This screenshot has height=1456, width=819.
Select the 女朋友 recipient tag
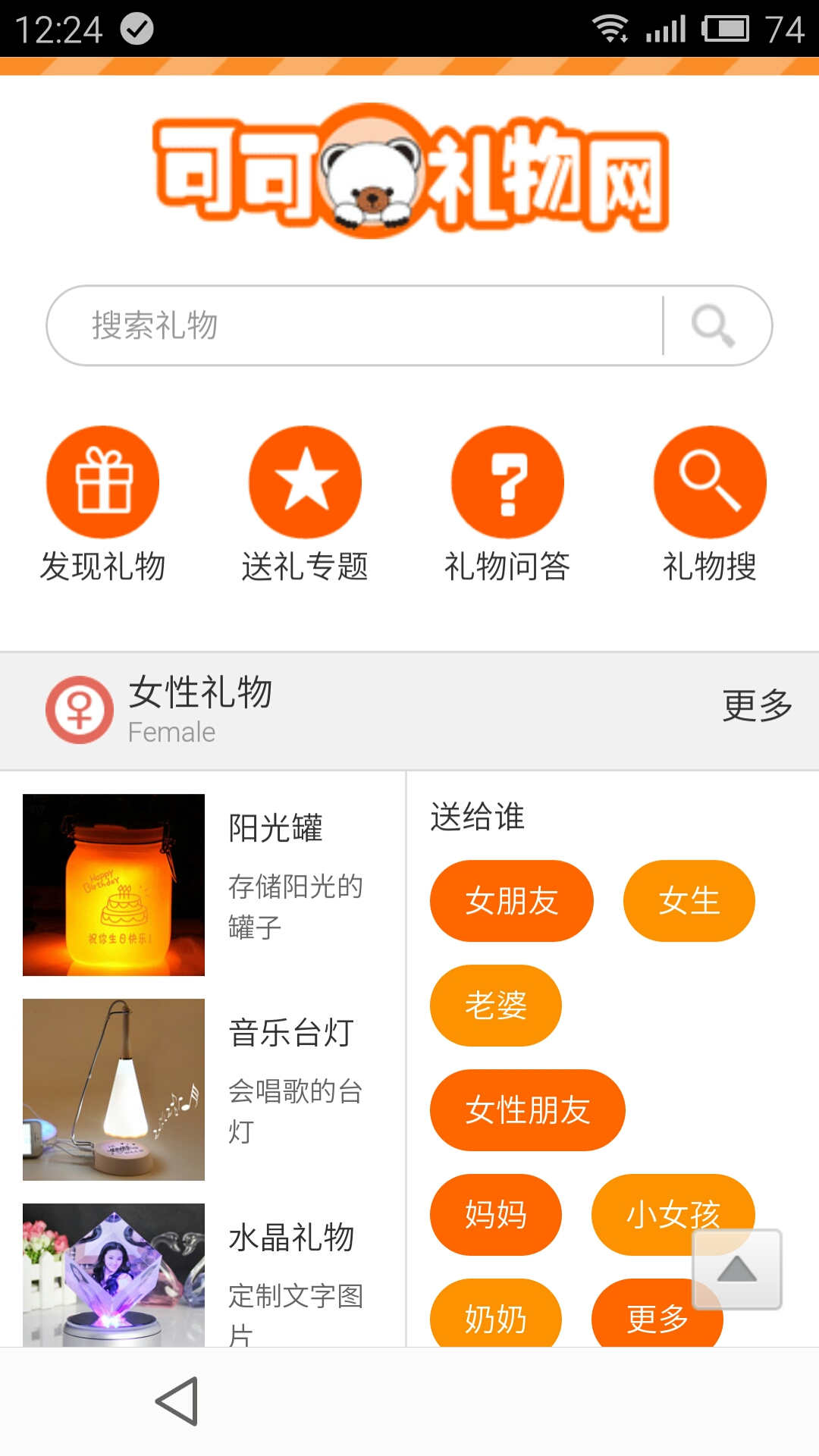tap(511, 900)
